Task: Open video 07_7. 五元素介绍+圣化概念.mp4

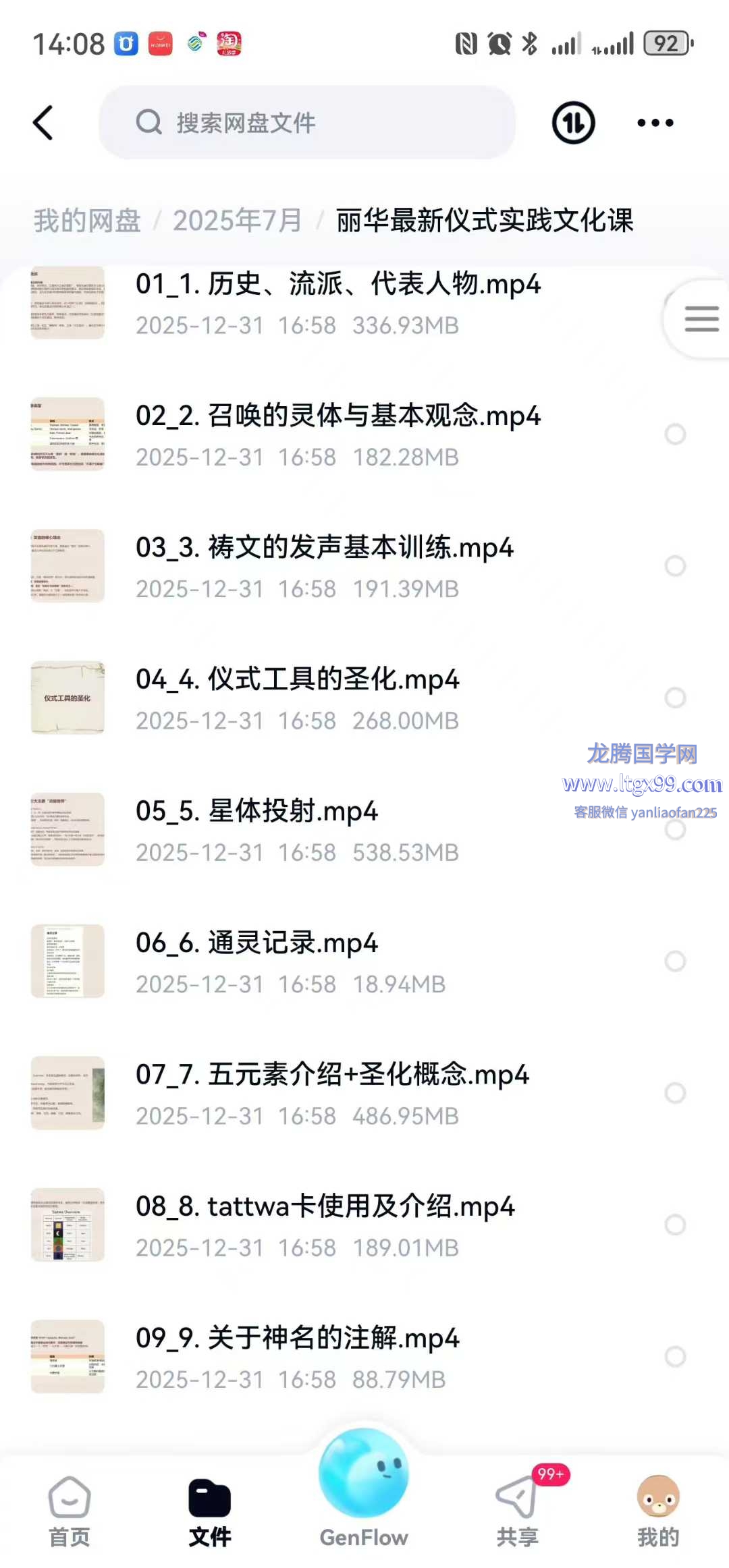Action: 332,1092
